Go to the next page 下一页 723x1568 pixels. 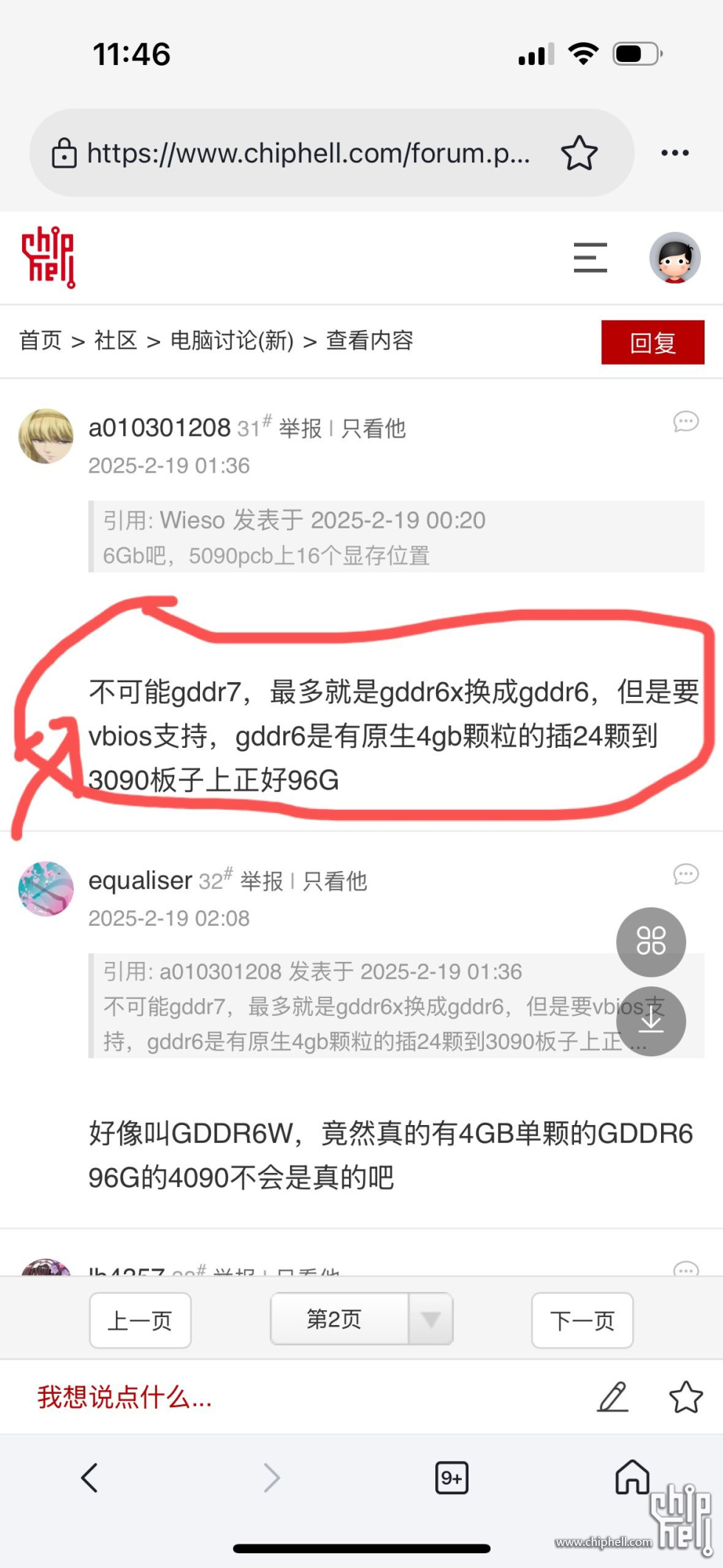(x=582, y=1320)
